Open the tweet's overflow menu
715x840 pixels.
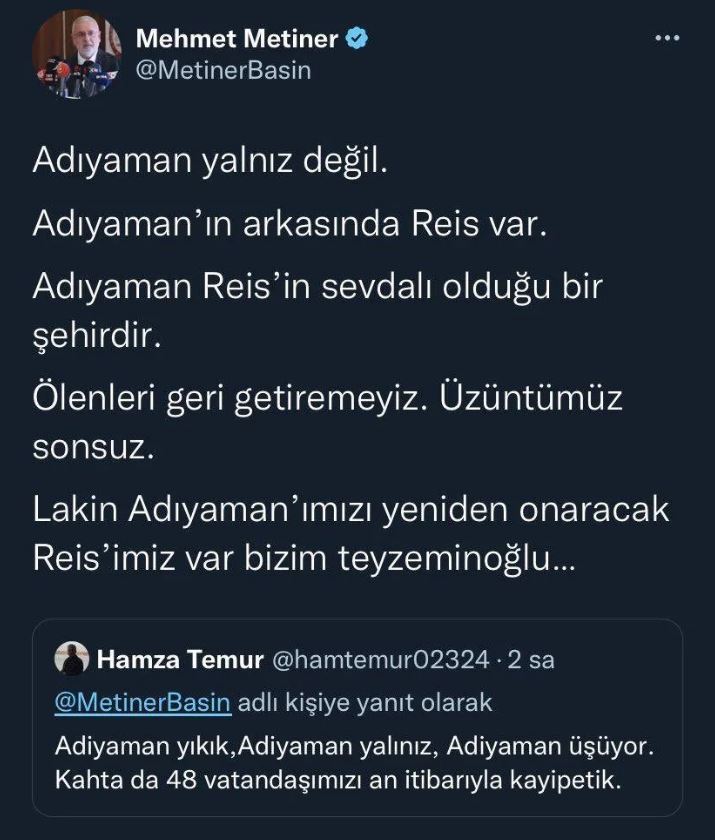point(666,38)
